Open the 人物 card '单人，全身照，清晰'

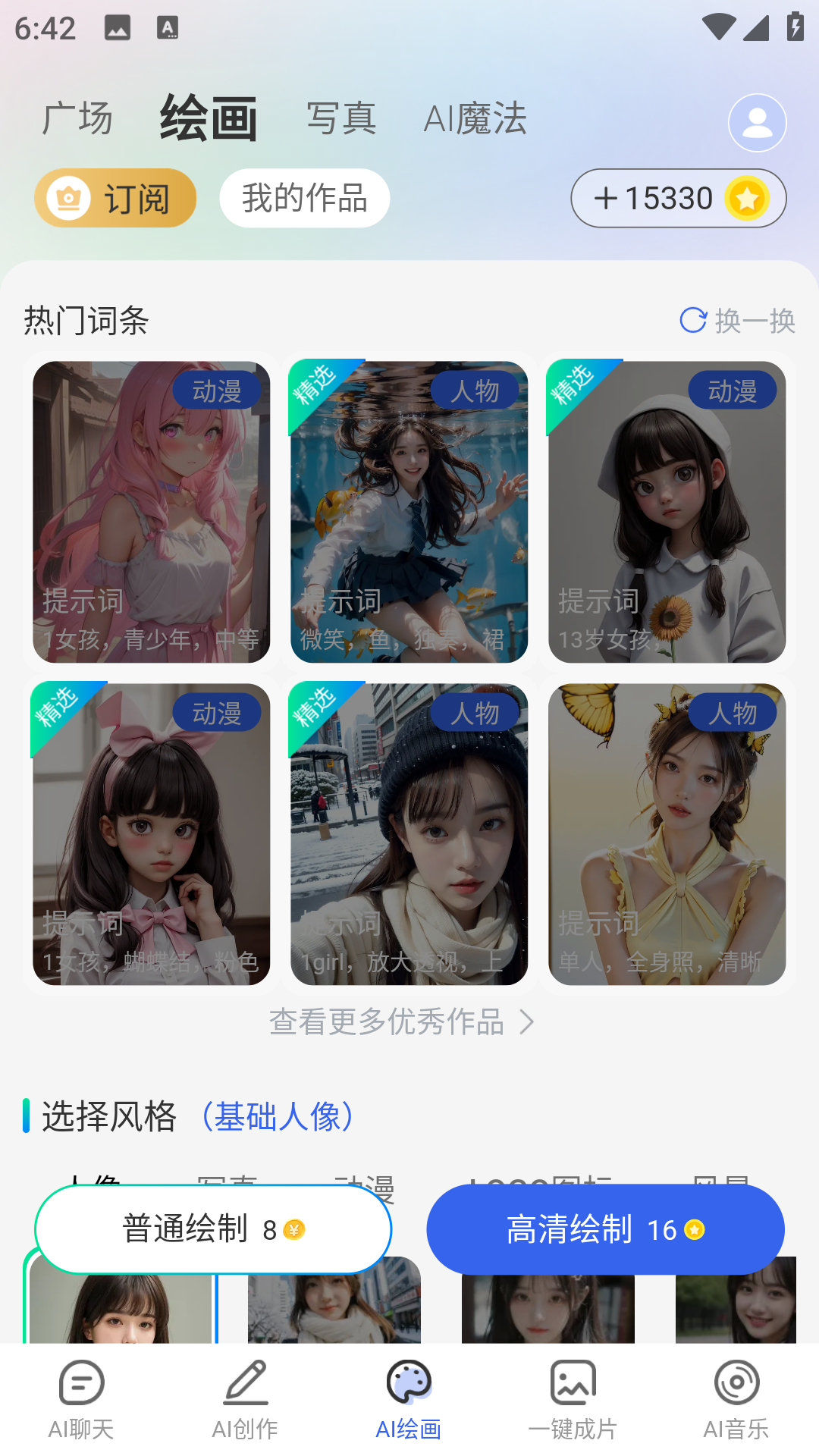click(667, 834)
